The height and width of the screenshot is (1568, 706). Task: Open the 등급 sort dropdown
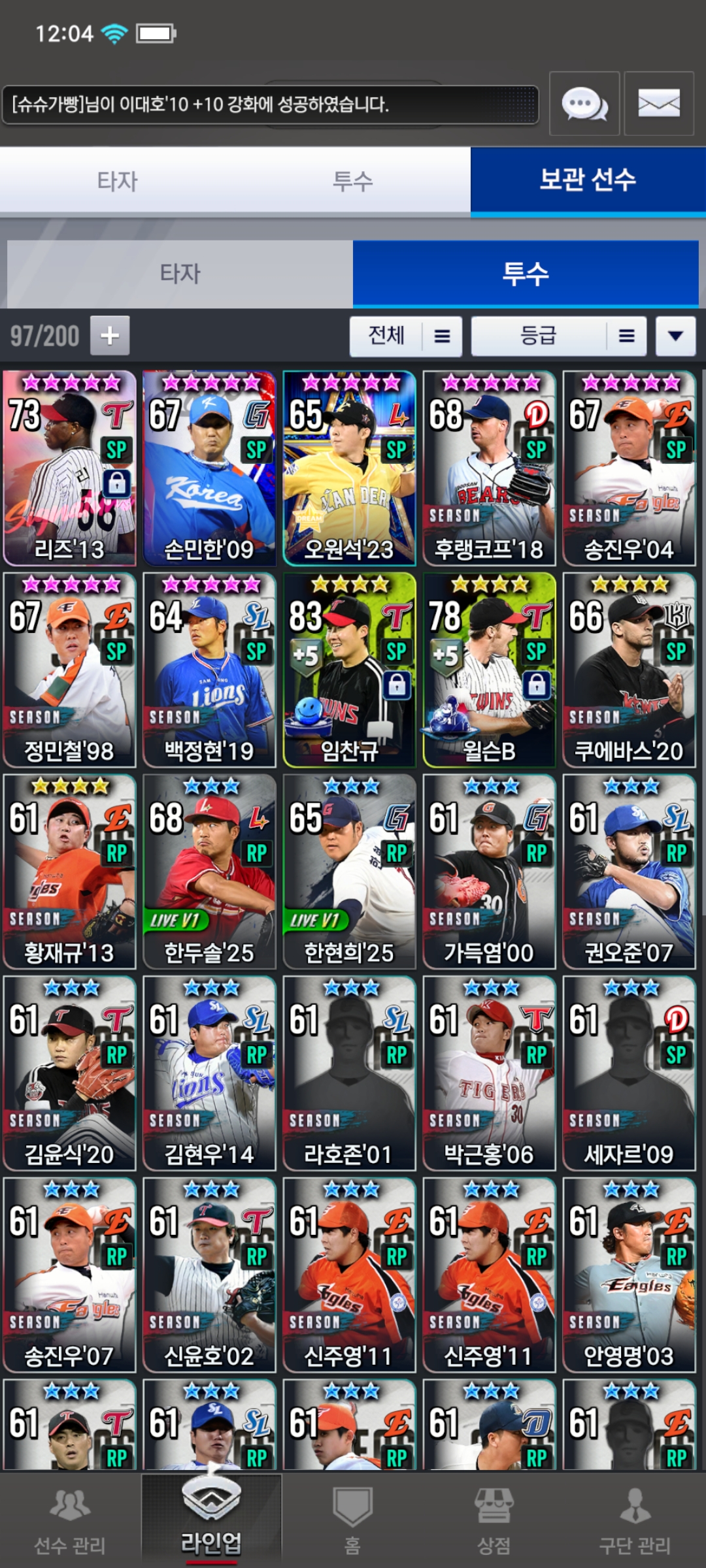click(x=559, y=336)
